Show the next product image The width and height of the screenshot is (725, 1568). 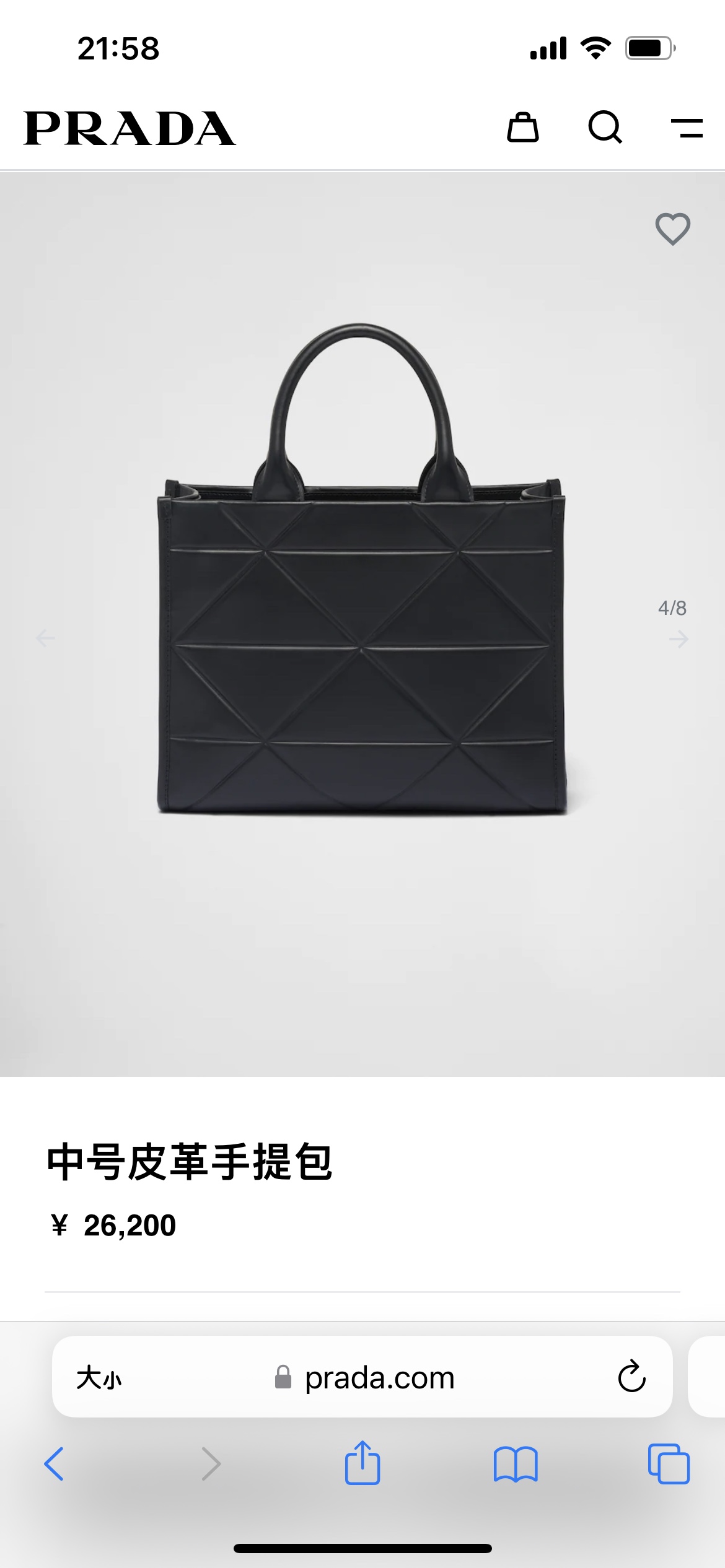(679, 638)
